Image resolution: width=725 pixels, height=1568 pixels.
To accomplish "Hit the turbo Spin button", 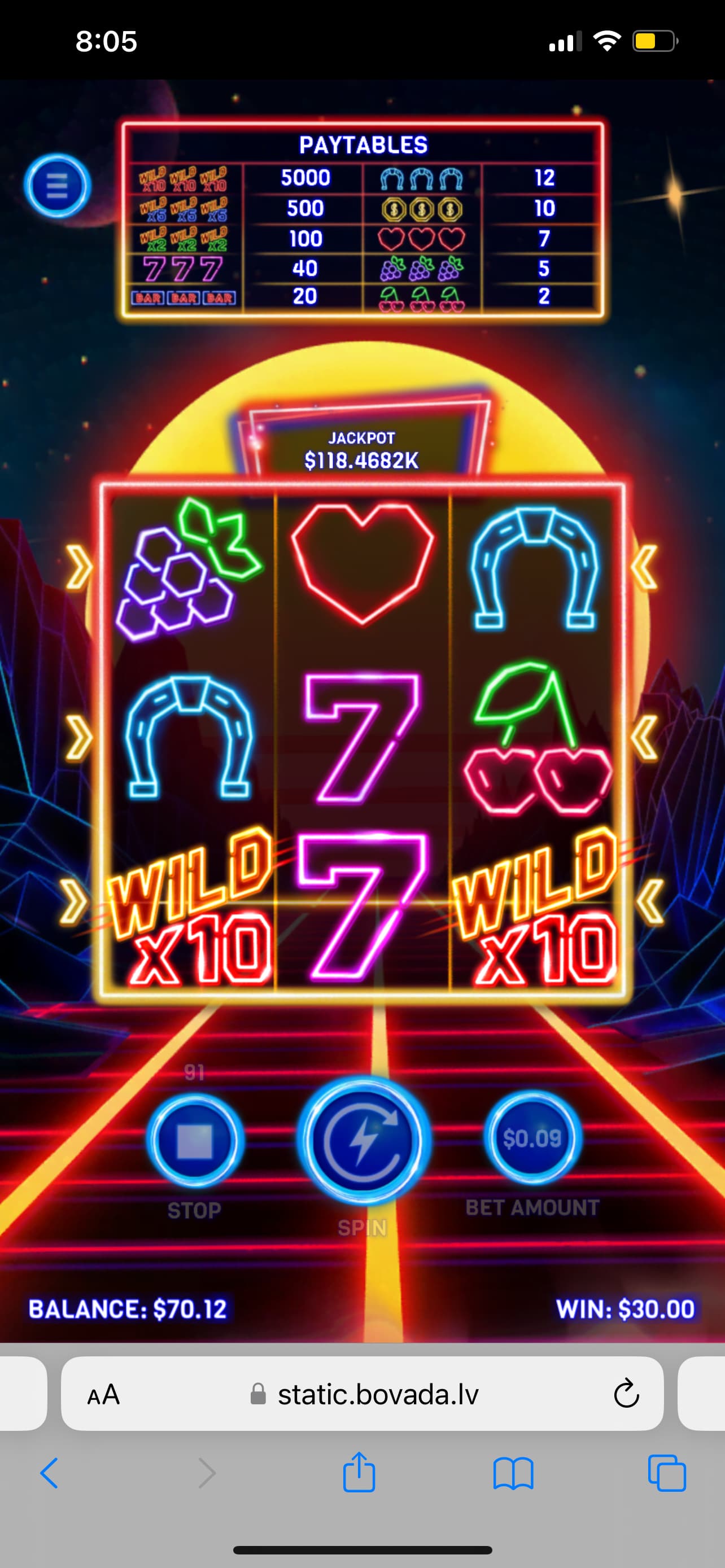I will click(364, 1140).
